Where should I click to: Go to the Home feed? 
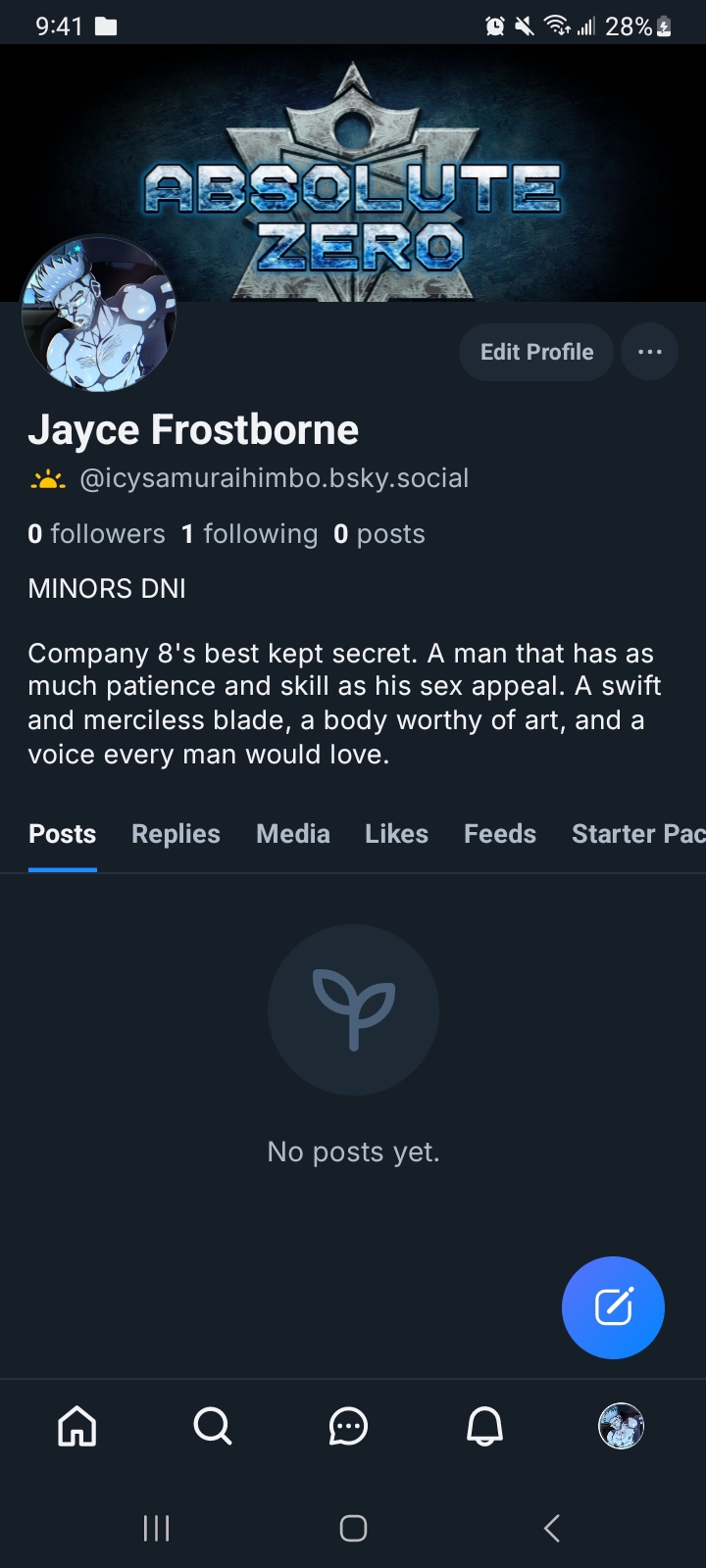click(x=77, y=1426)
